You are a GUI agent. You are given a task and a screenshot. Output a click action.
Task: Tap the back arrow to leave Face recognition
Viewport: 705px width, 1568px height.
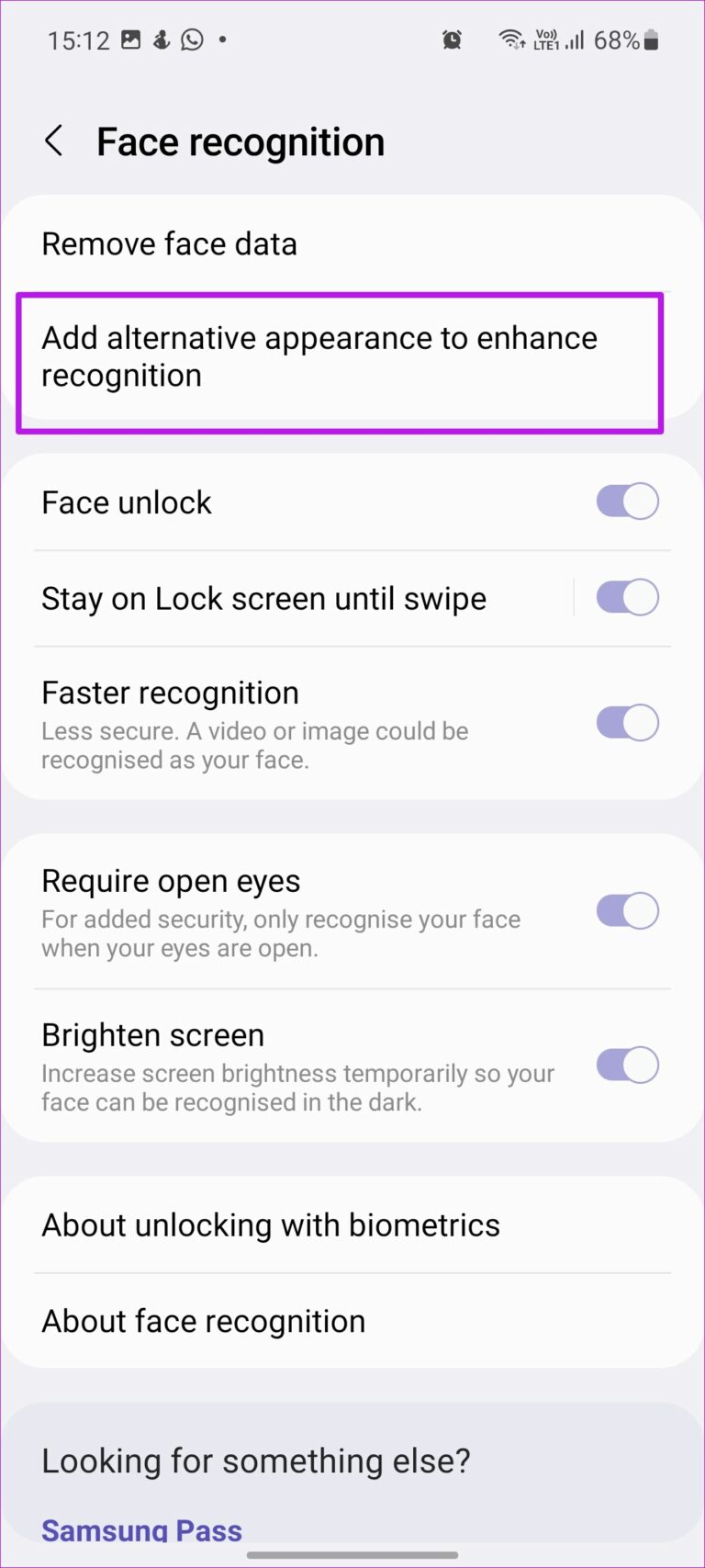click(x=53, y=141)
